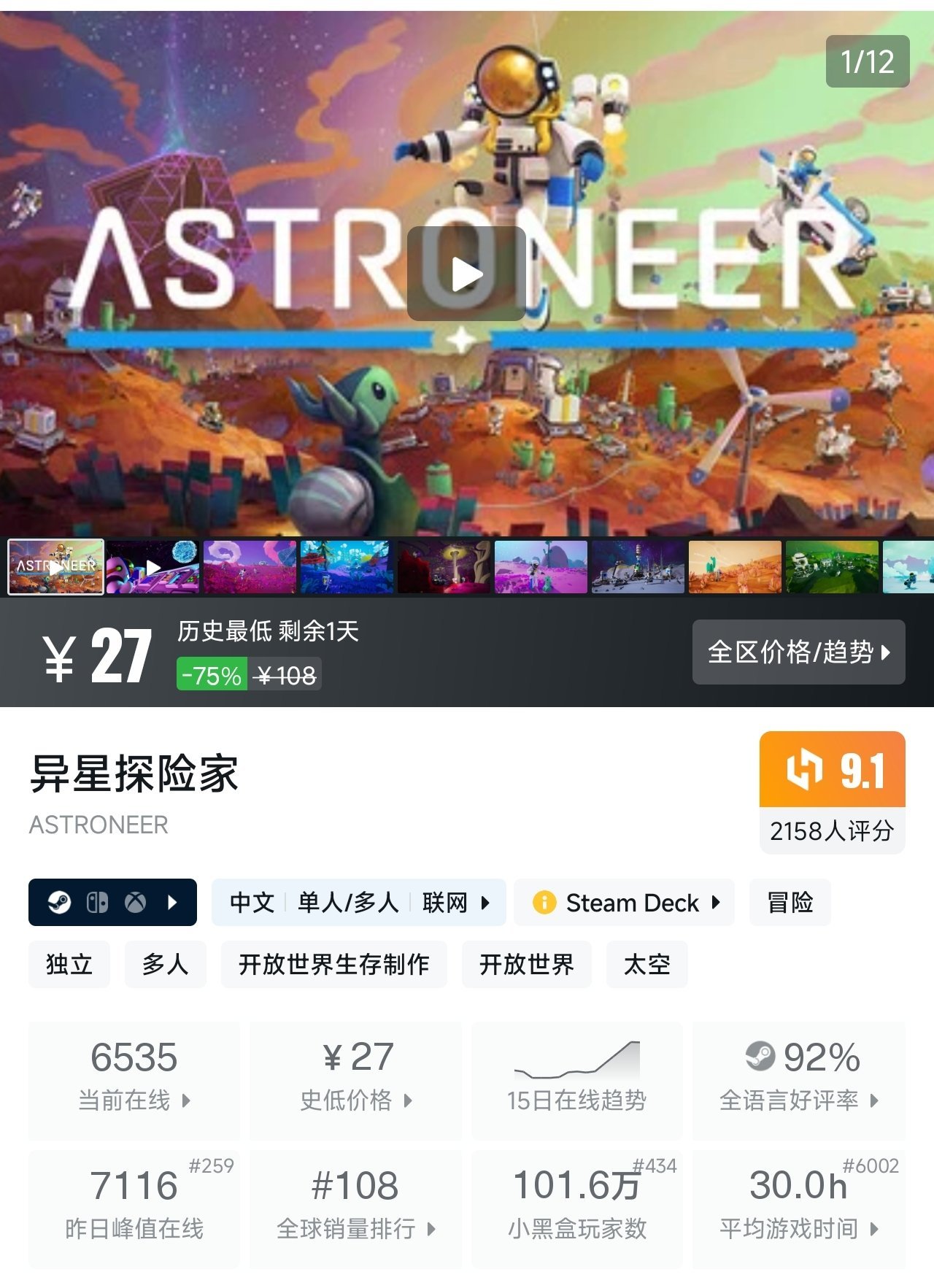Open the 开放世界 tag
Image resolution: width=934 pixels, height=1288 pixels.
point(526,964)
